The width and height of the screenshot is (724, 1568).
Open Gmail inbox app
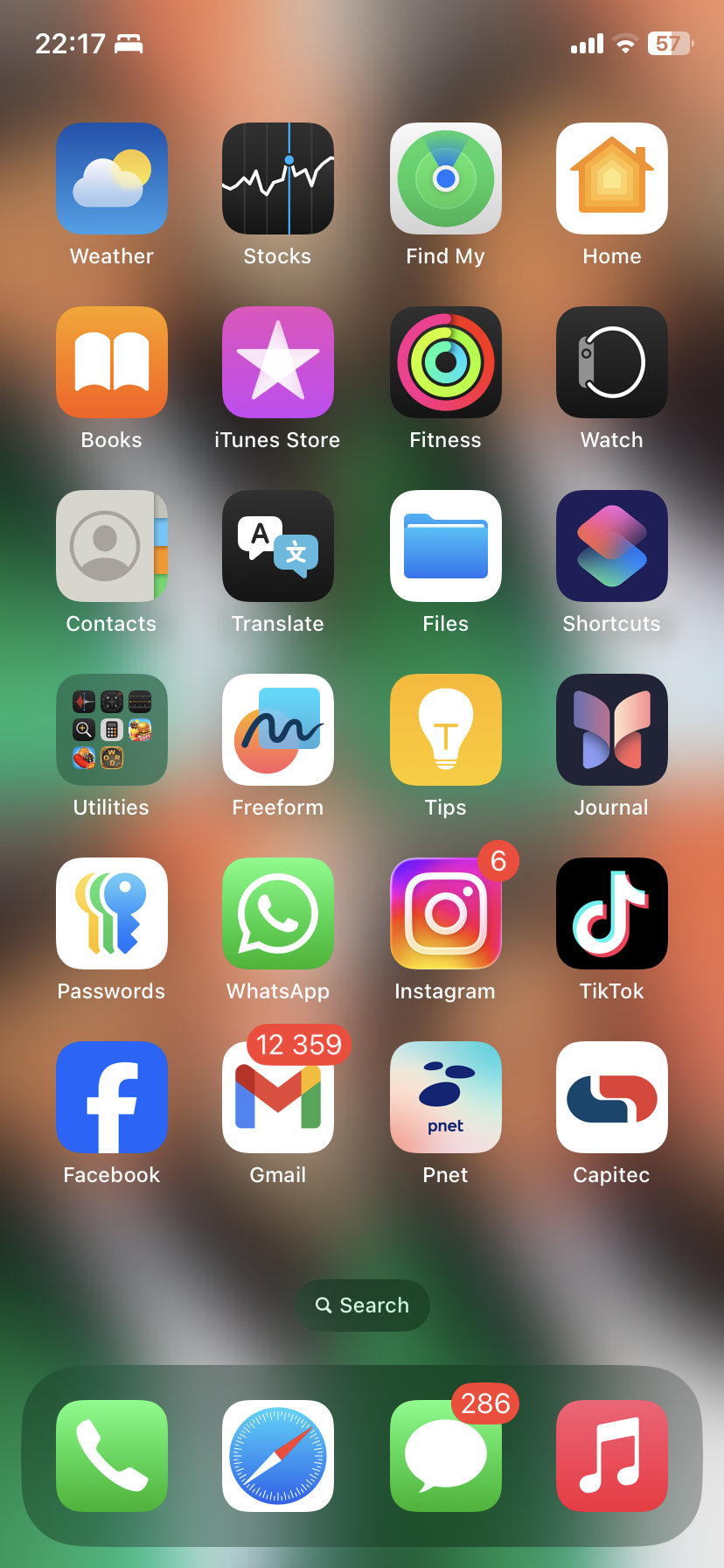tap(278, 1097)
